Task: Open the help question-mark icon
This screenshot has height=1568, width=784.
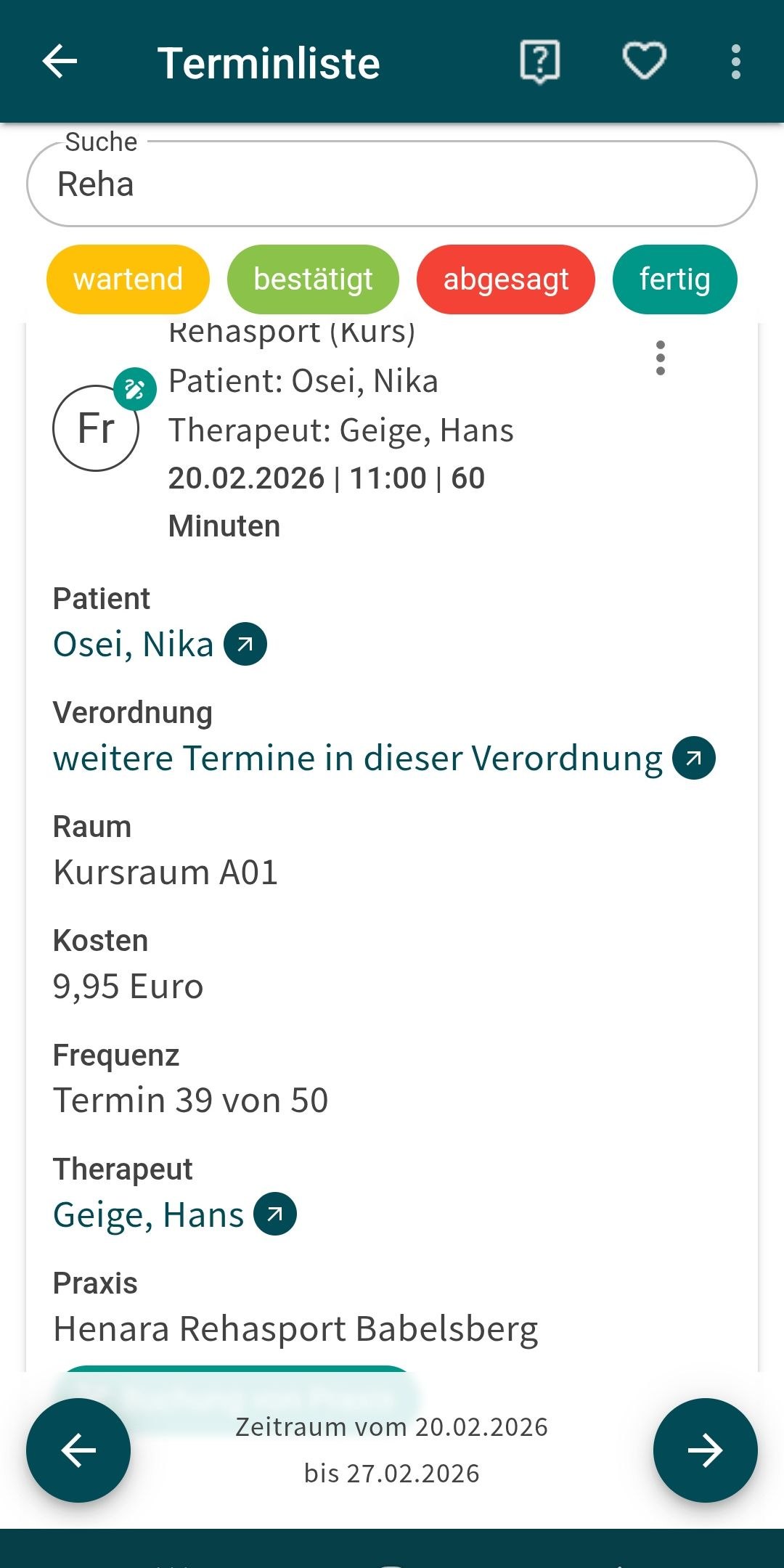Action: click(x=539, y=62)
